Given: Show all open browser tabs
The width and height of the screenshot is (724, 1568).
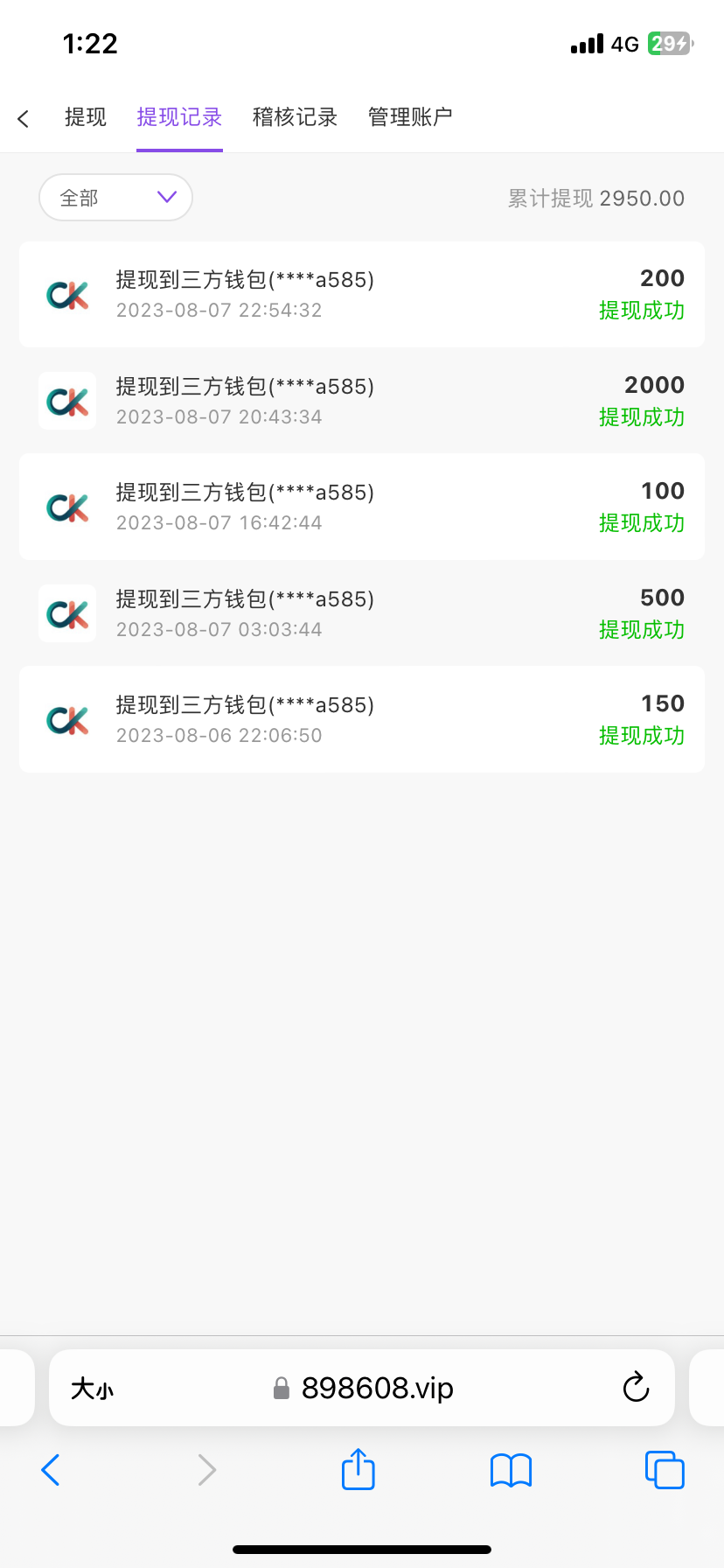Looking at the screenshot, I should tap(665, 1470).
